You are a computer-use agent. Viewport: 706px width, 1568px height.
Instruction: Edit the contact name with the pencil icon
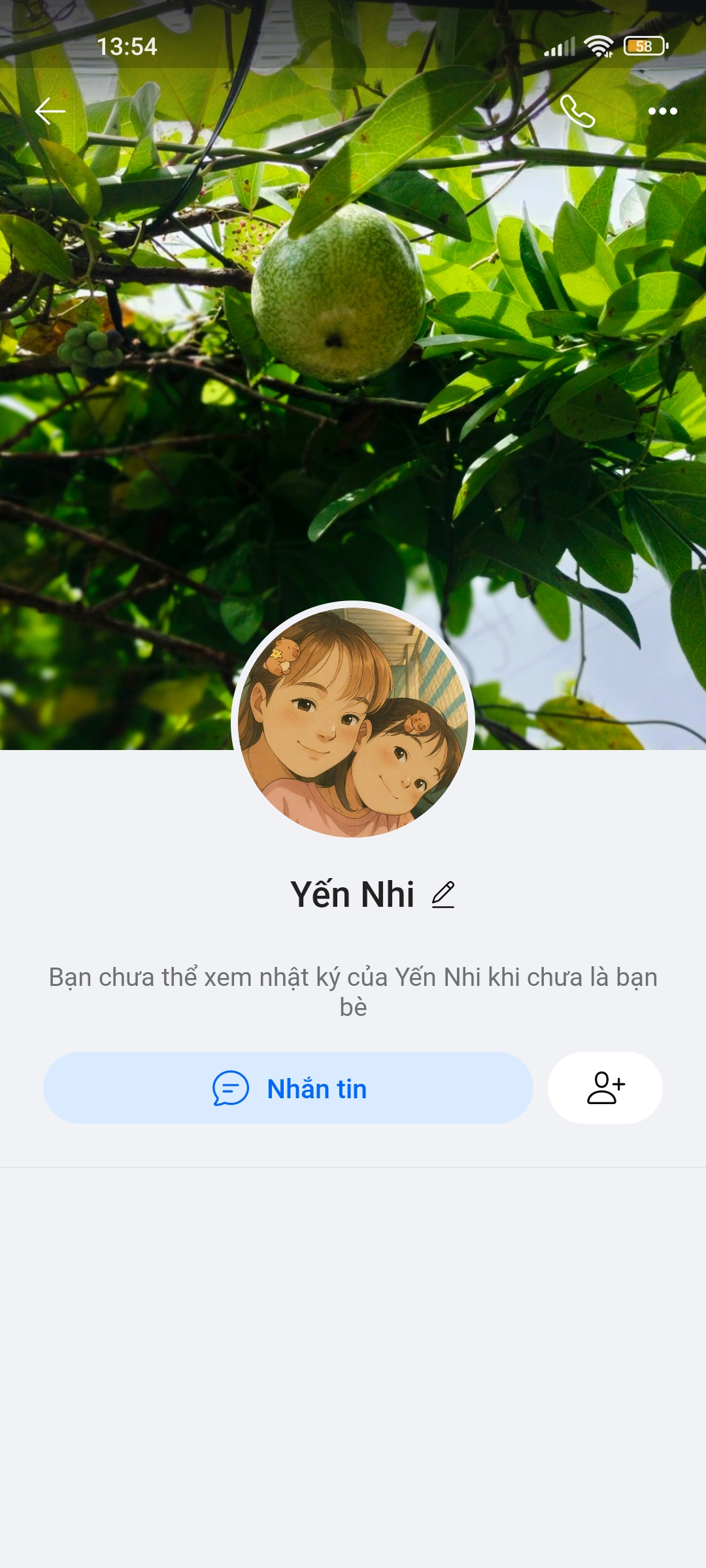443,894
